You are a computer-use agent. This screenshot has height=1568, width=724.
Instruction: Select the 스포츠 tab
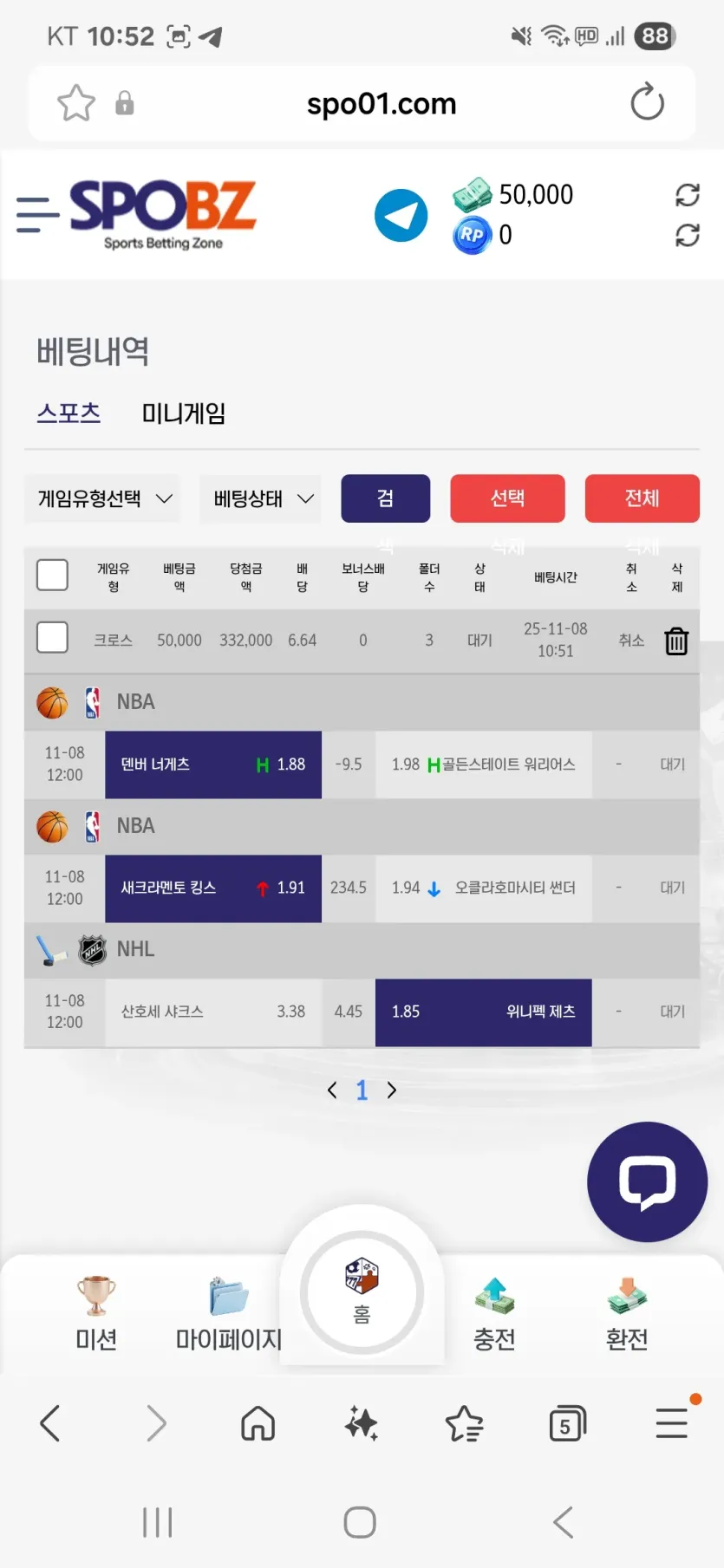click(x=68, y=413)
